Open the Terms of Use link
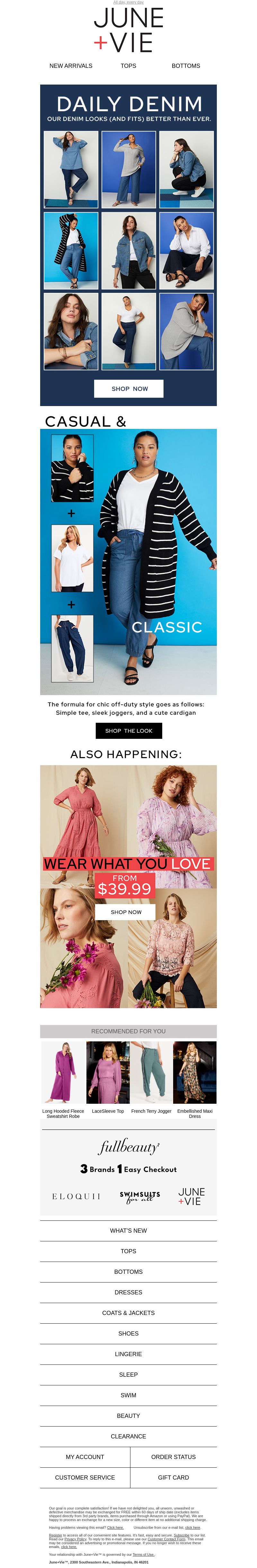This screenshot has height=1568, width=257. (143, 1554)
